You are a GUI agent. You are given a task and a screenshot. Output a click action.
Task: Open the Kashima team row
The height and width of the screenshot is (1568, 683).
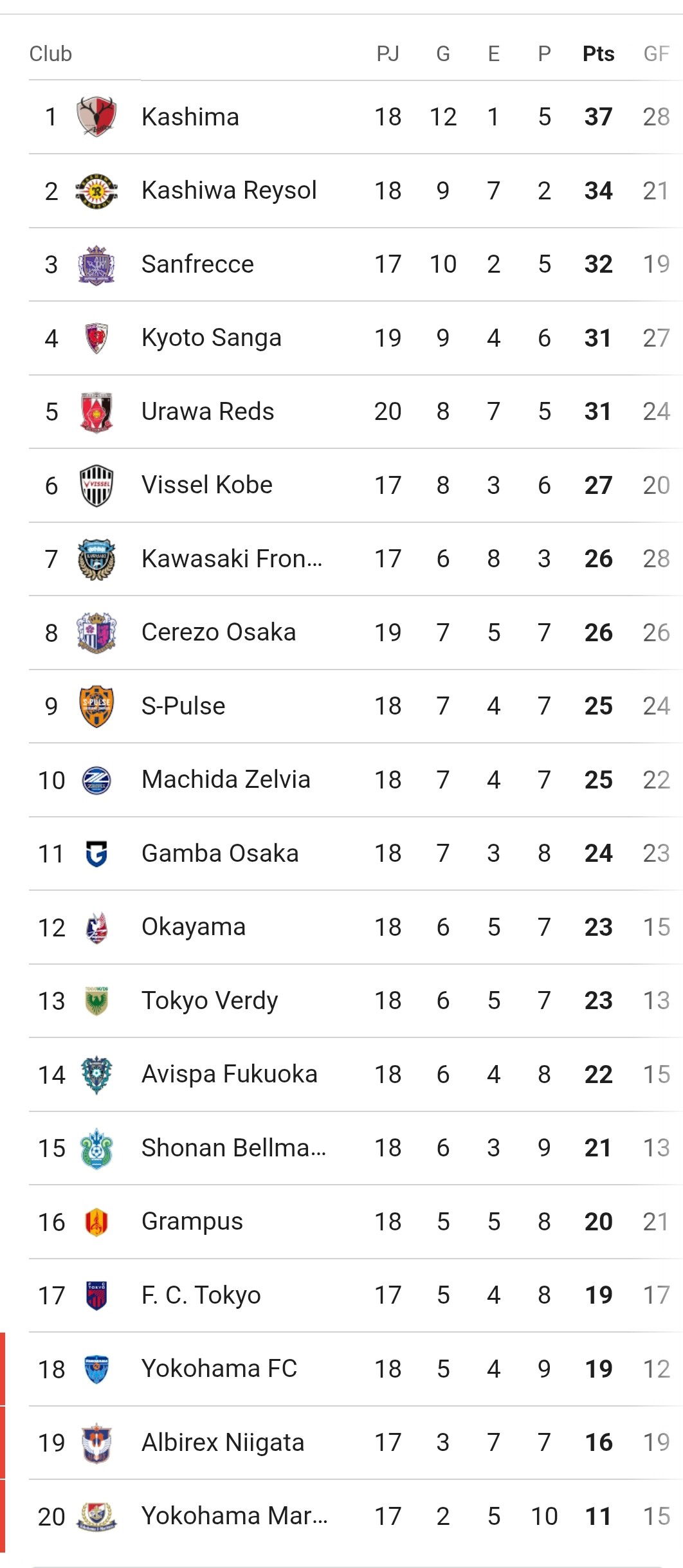tap(356, 117)
